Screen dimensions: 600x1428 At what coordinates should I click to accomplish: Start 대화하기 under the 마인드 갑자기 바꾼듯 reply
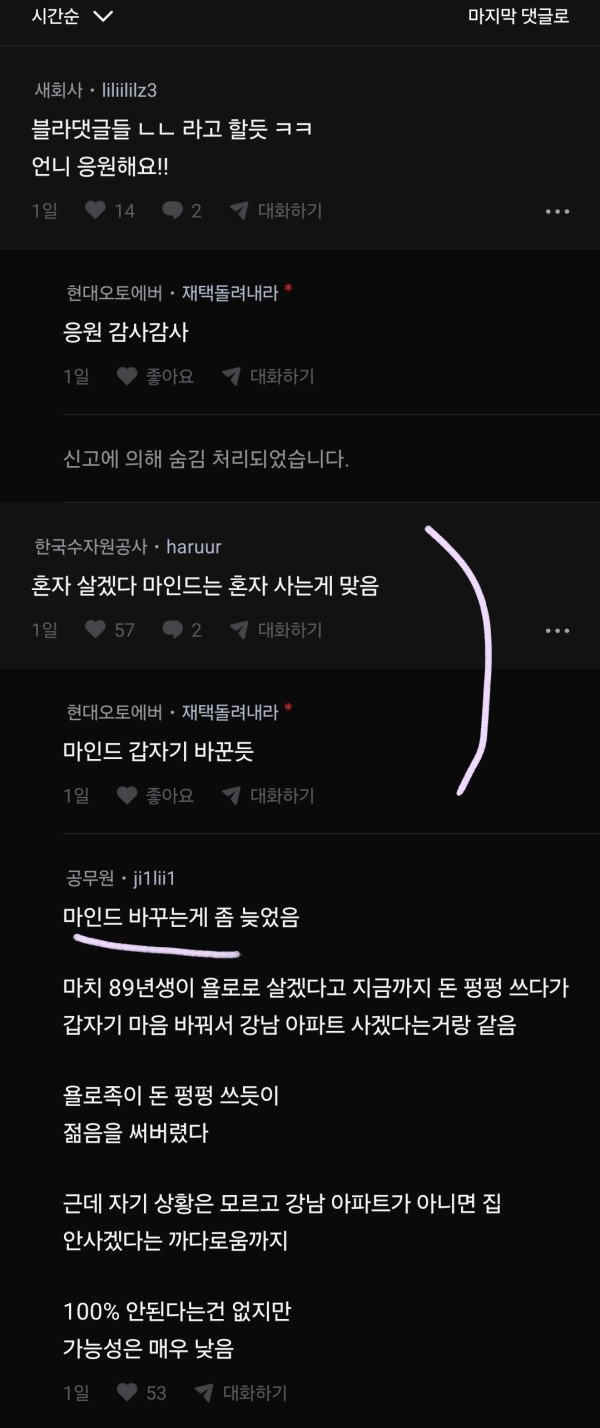268,795
